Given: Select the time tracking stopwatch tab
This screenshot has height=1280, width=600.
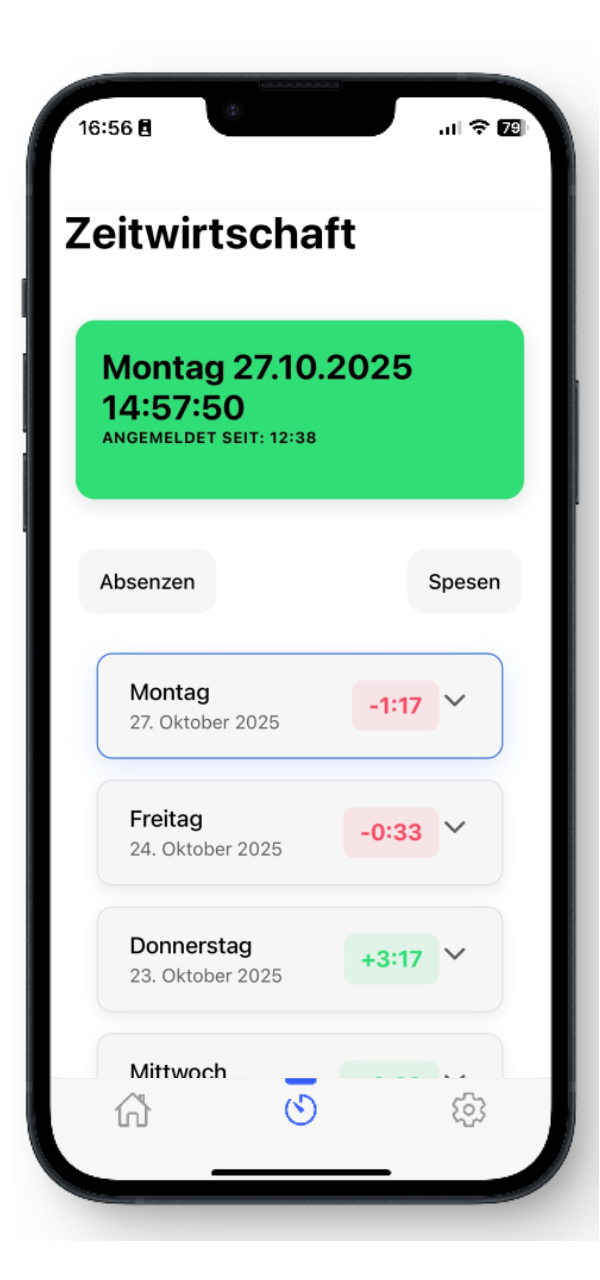Looking at the screenshot, I should click(300, 1109).
